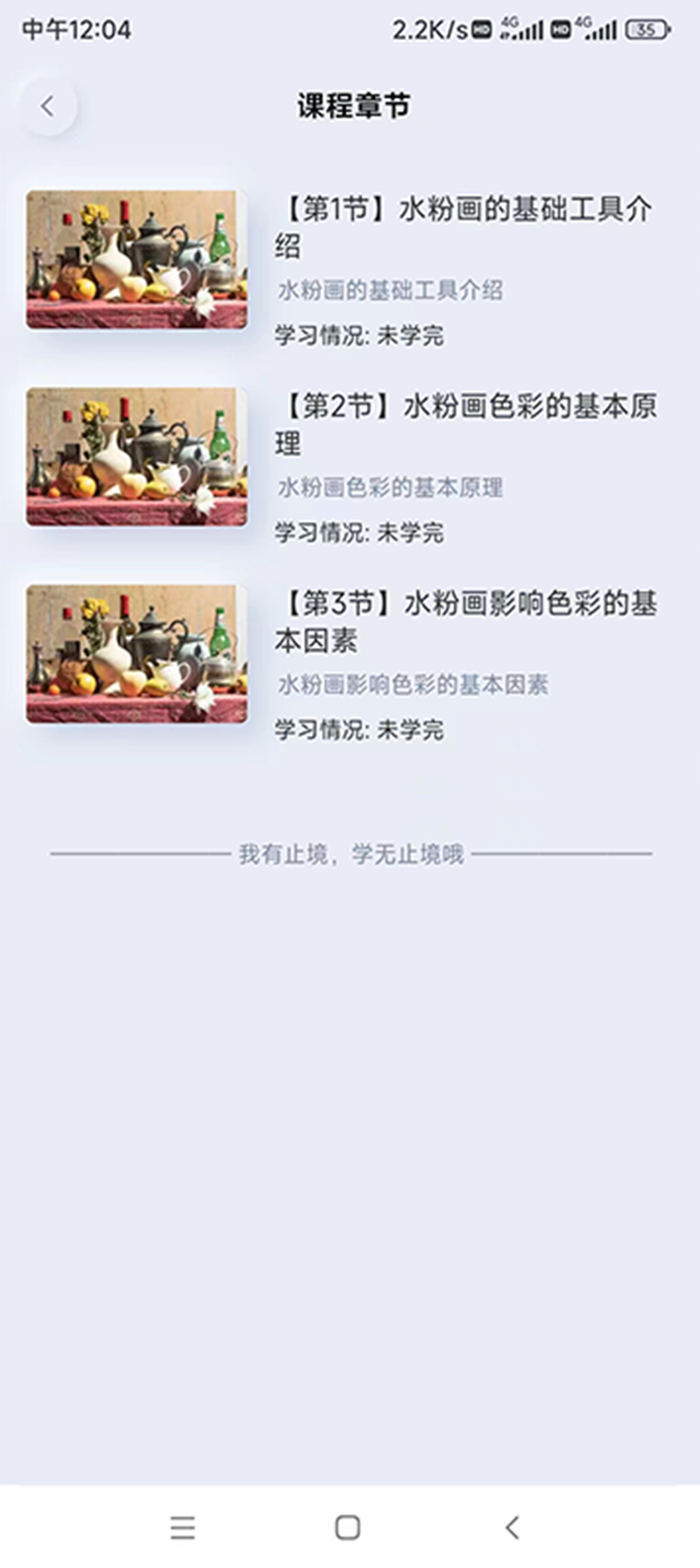The image size is (700, 1568).
Task: Tap the battery indicator in status bar
Action: point(648,29)
